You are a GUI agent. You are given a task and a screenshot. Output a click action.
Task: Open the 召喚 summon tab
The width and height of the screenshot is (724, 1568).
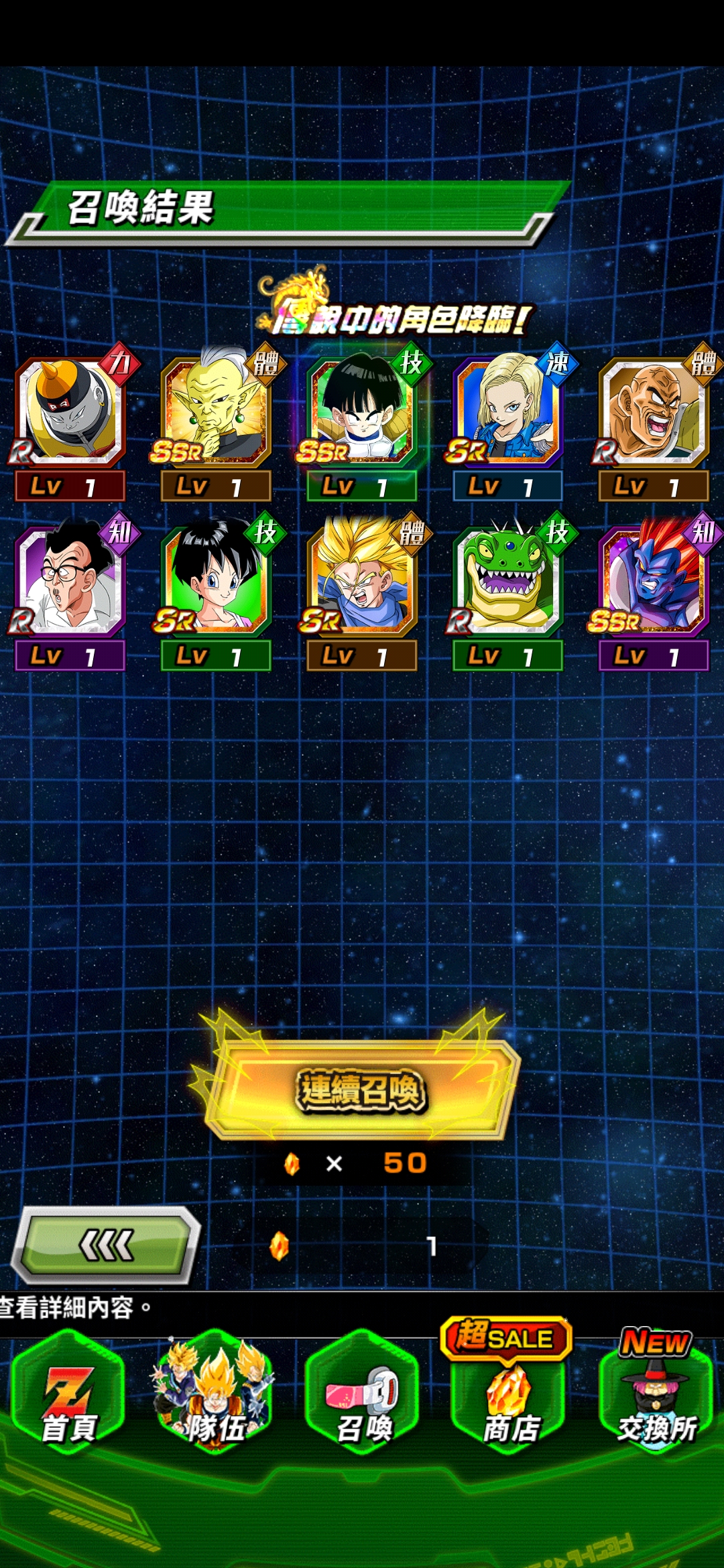(362, 1394)
